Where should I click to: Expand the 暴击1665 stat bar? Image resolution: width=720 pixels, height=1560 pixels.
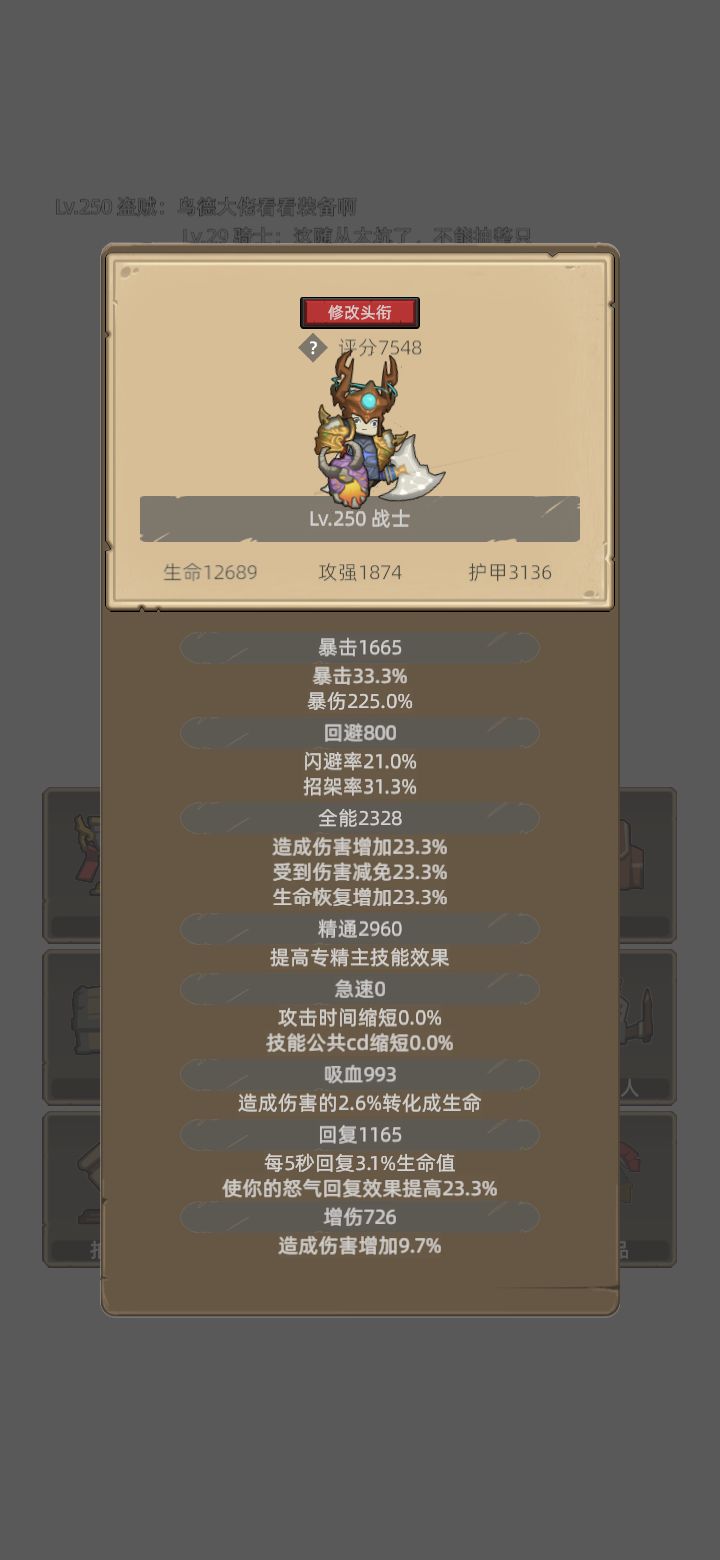pyautogui.click(x=360, y=647)
